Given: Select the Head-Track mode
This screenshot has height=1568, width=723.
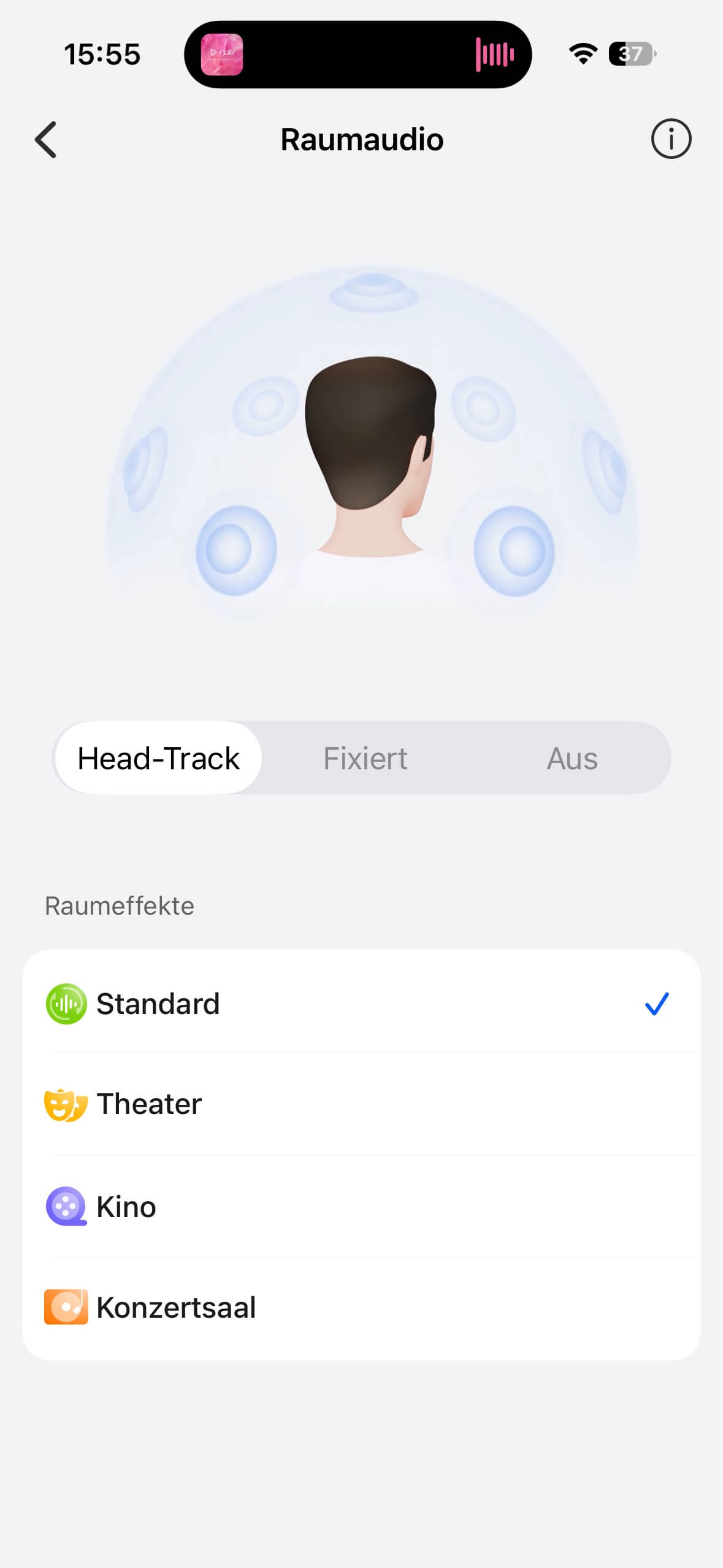Looking at the screenshot, I should (x=158, y=758).
